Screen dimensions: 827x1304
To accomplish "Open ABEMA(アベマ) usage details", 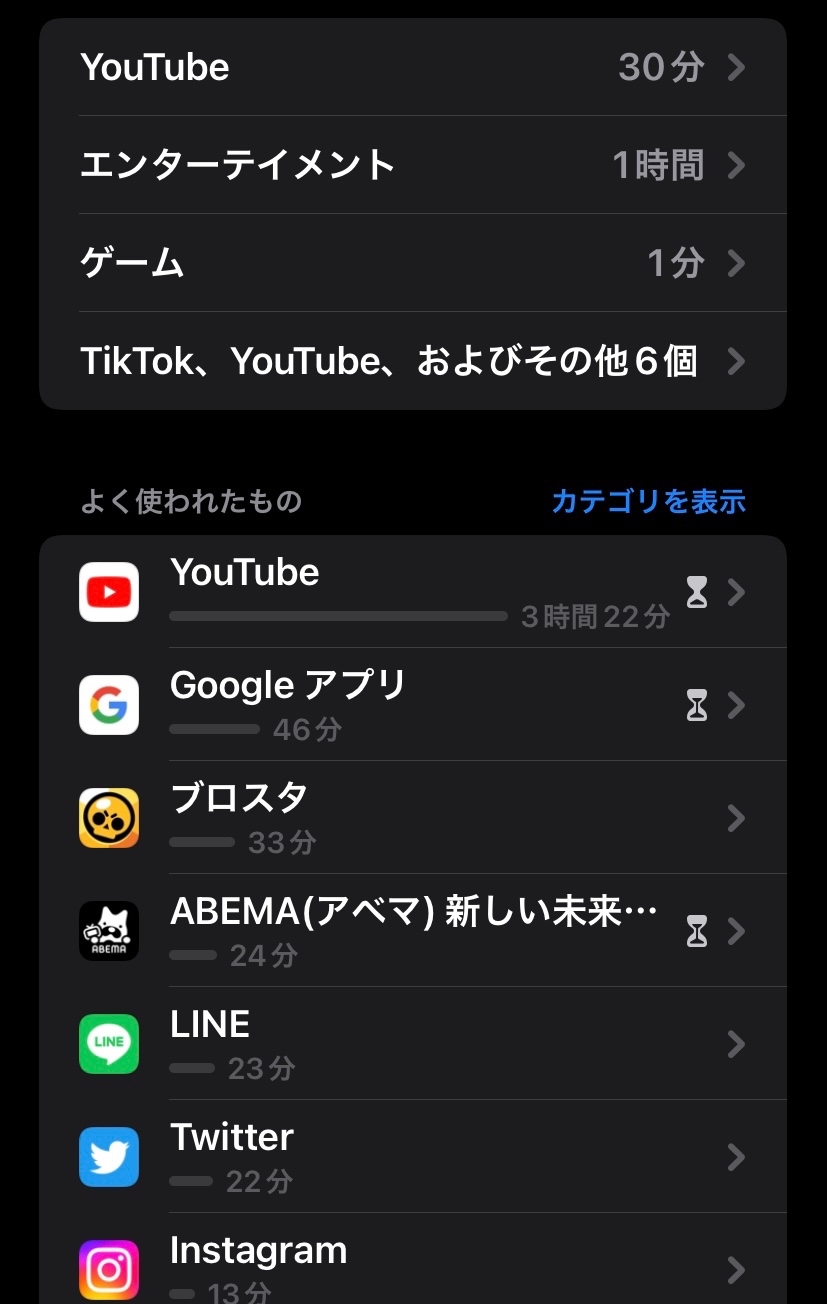I will tap(412, 931).
